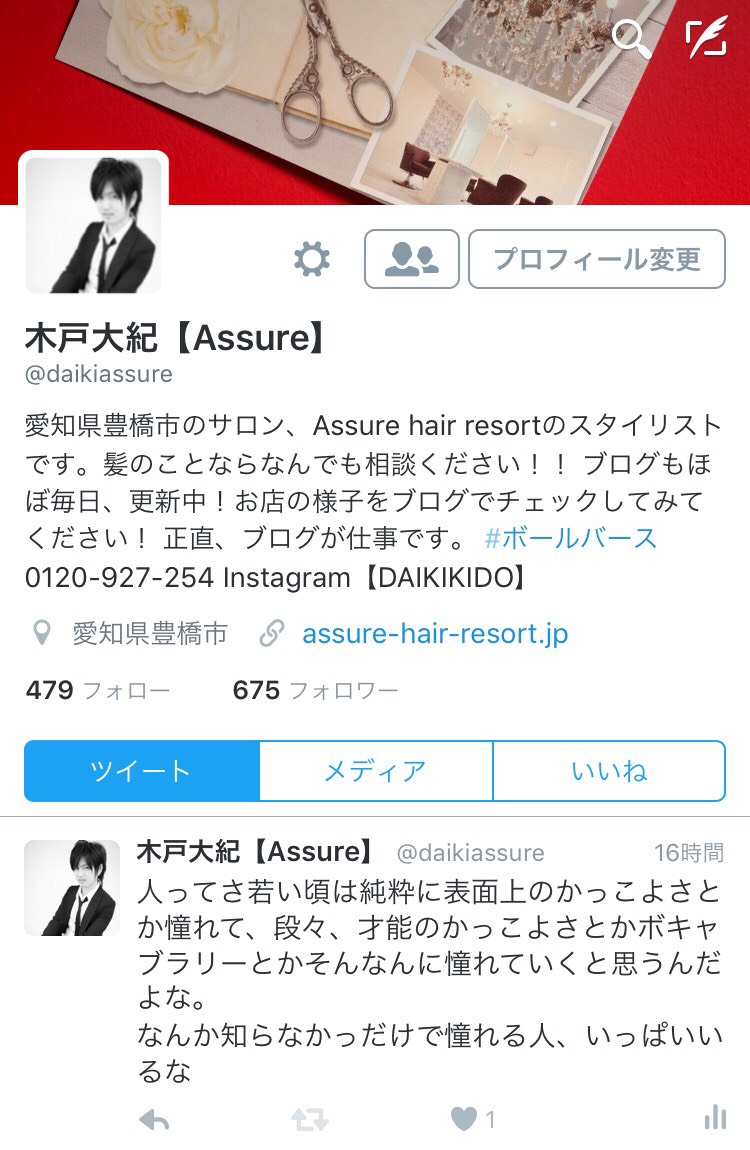Switch to the メディア tab
The height and width of the screenshot is (1150, 750).
(375, 771)
